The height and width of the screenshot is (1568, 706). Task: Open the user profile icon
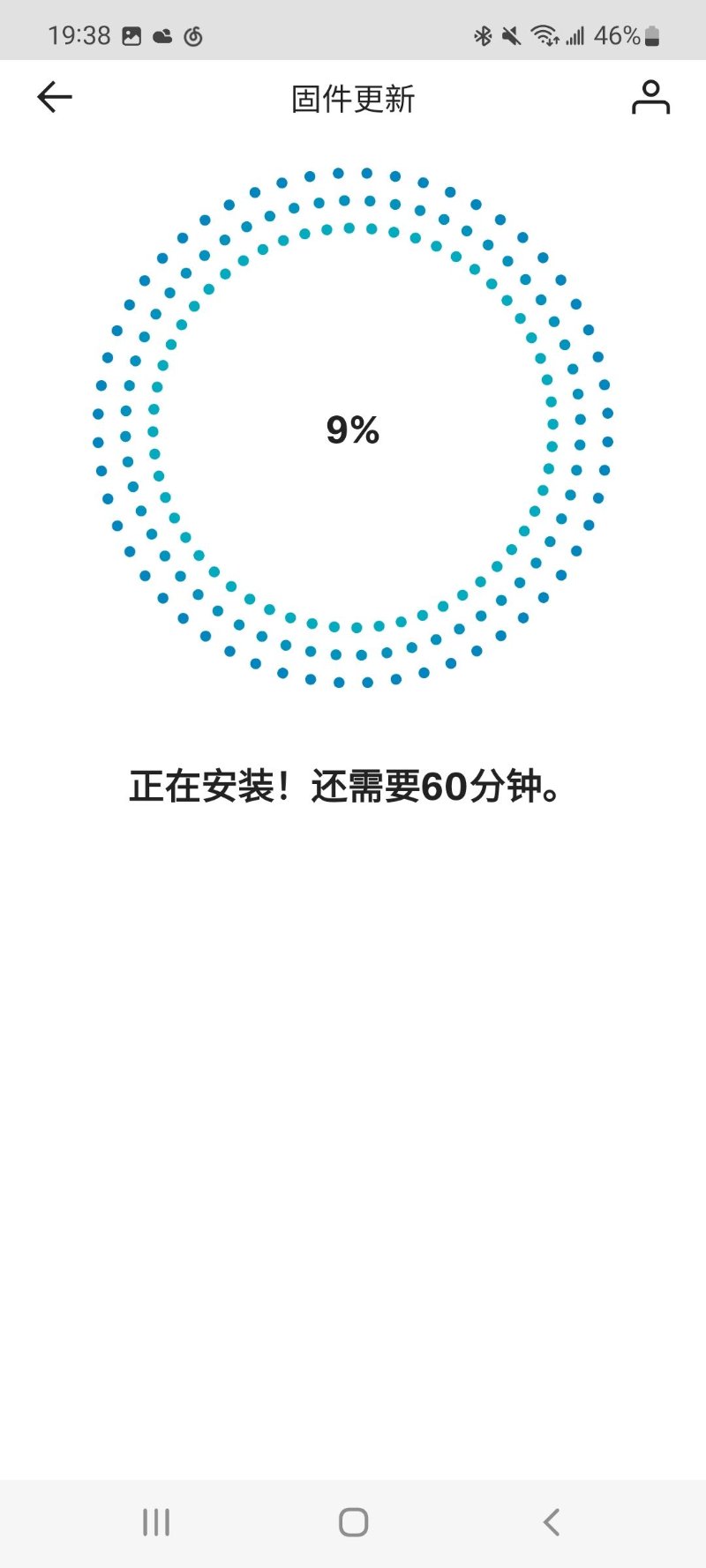[x=650, y=98]
